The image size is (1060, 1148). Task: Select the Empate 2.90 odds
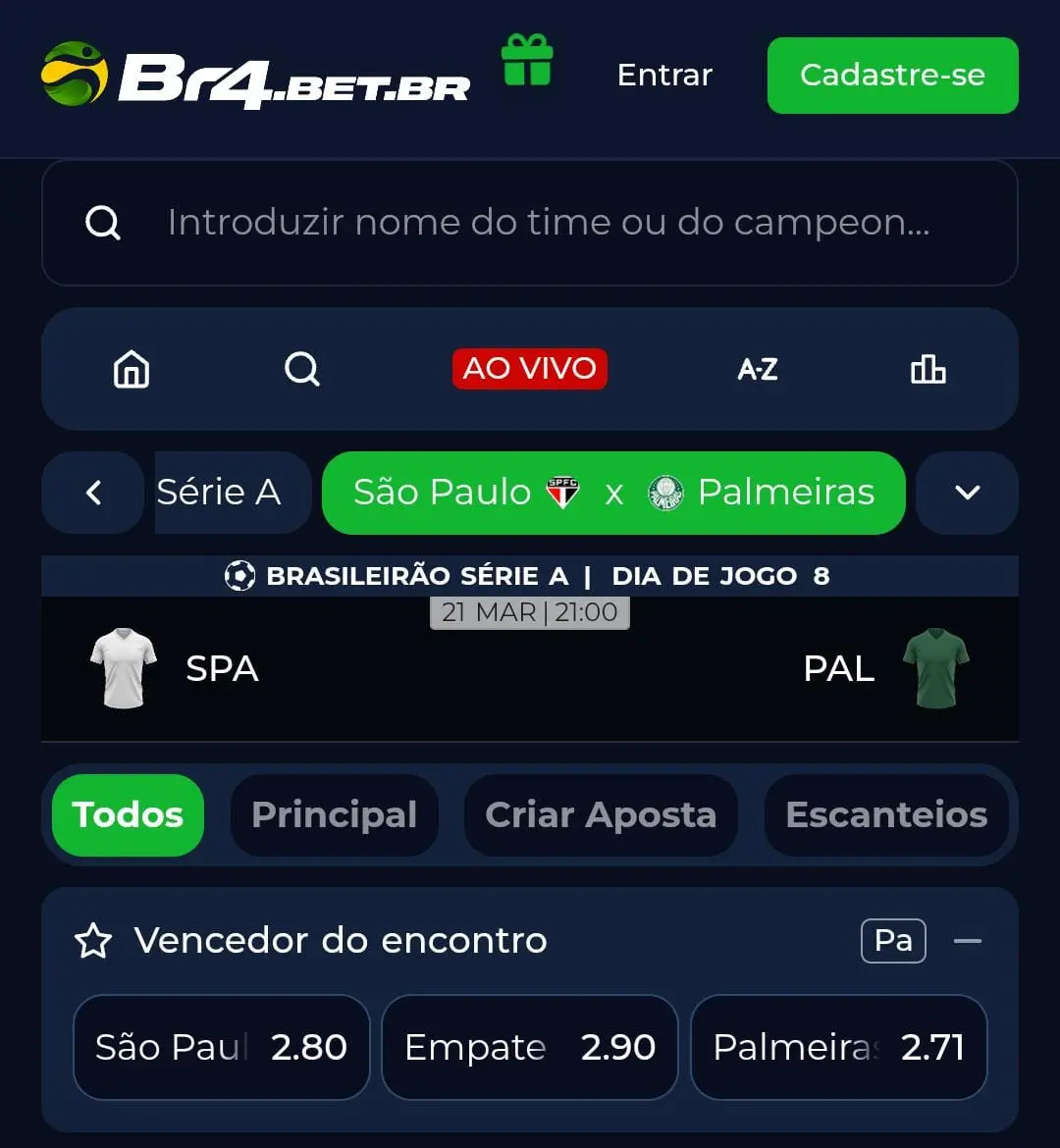529,1047
